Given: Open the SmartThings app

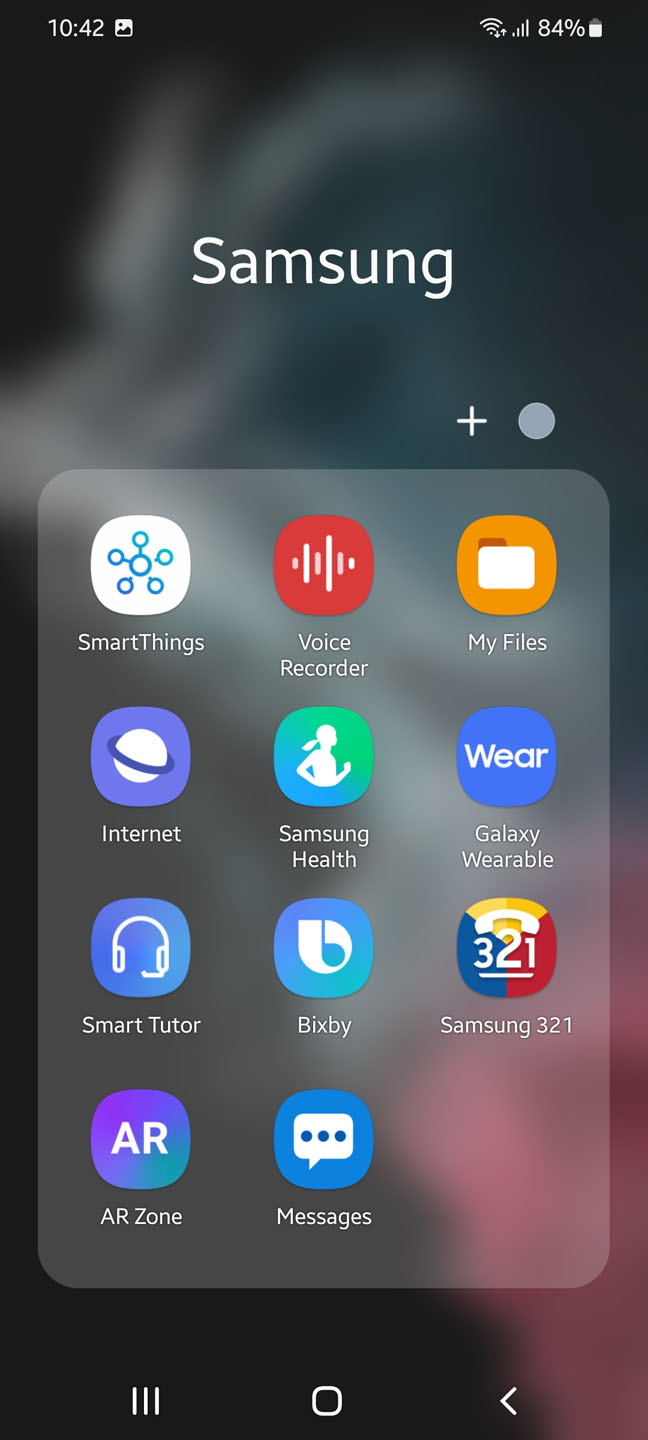Looking at the screenshot, I should click(x=141, y=566).
